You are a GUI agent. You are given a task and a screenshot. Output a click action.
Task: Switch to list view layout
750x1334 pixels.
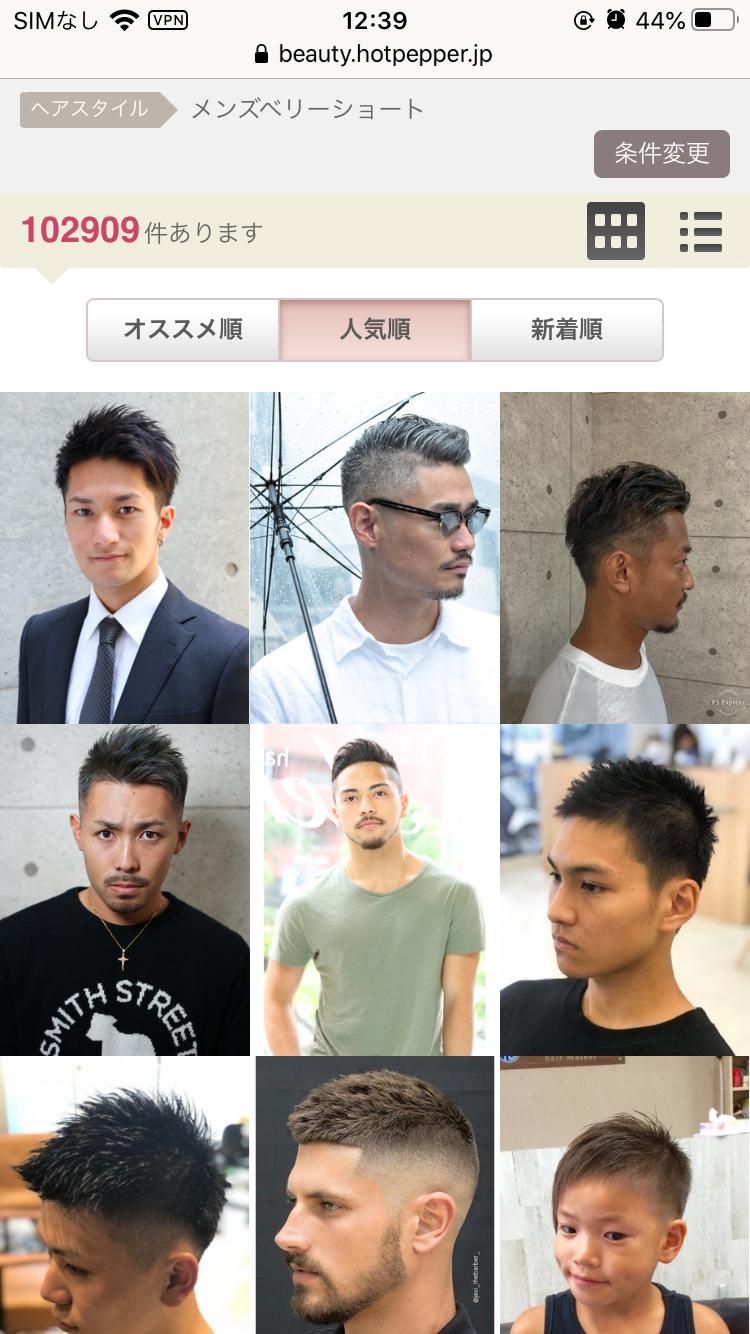tap(701, 231)
